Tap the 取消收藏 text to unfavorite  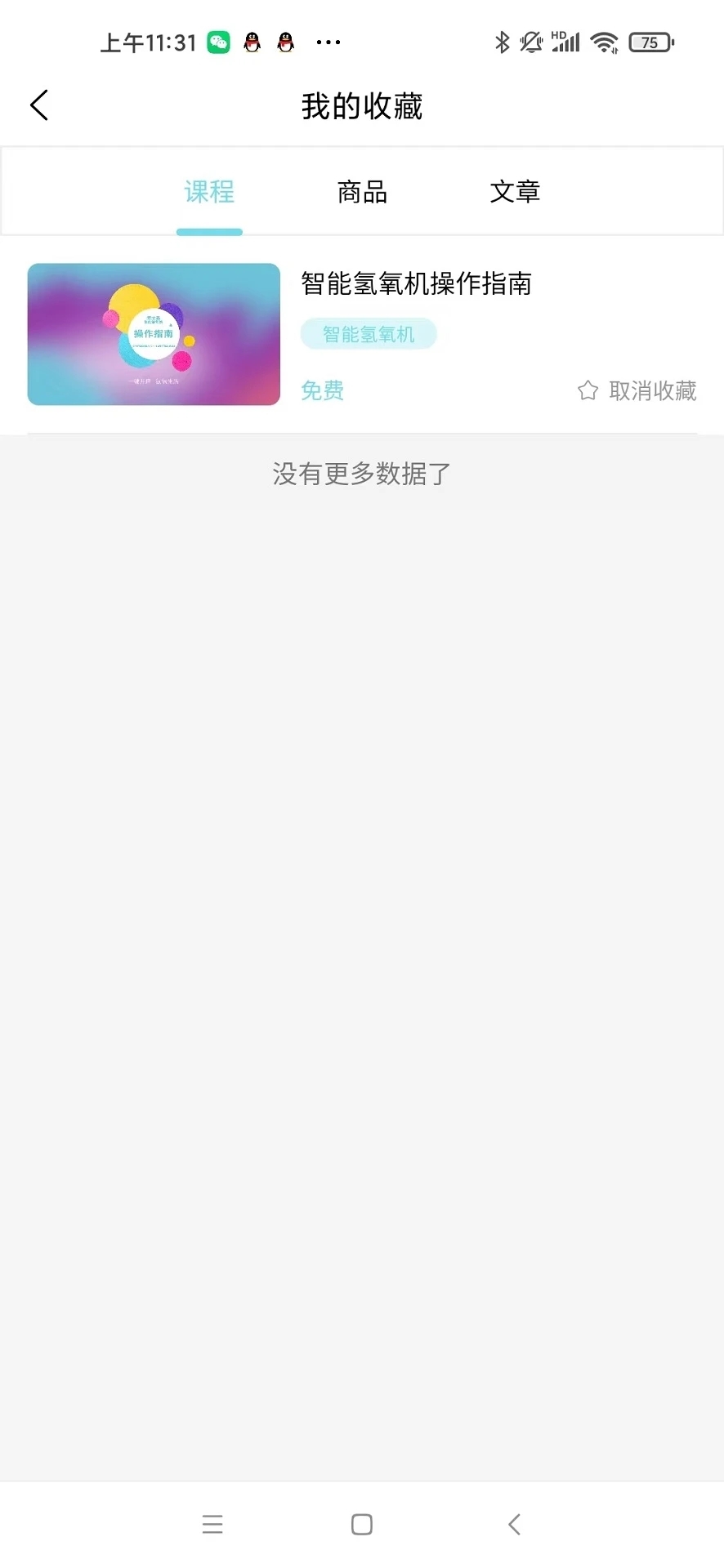tap(651, 390)
